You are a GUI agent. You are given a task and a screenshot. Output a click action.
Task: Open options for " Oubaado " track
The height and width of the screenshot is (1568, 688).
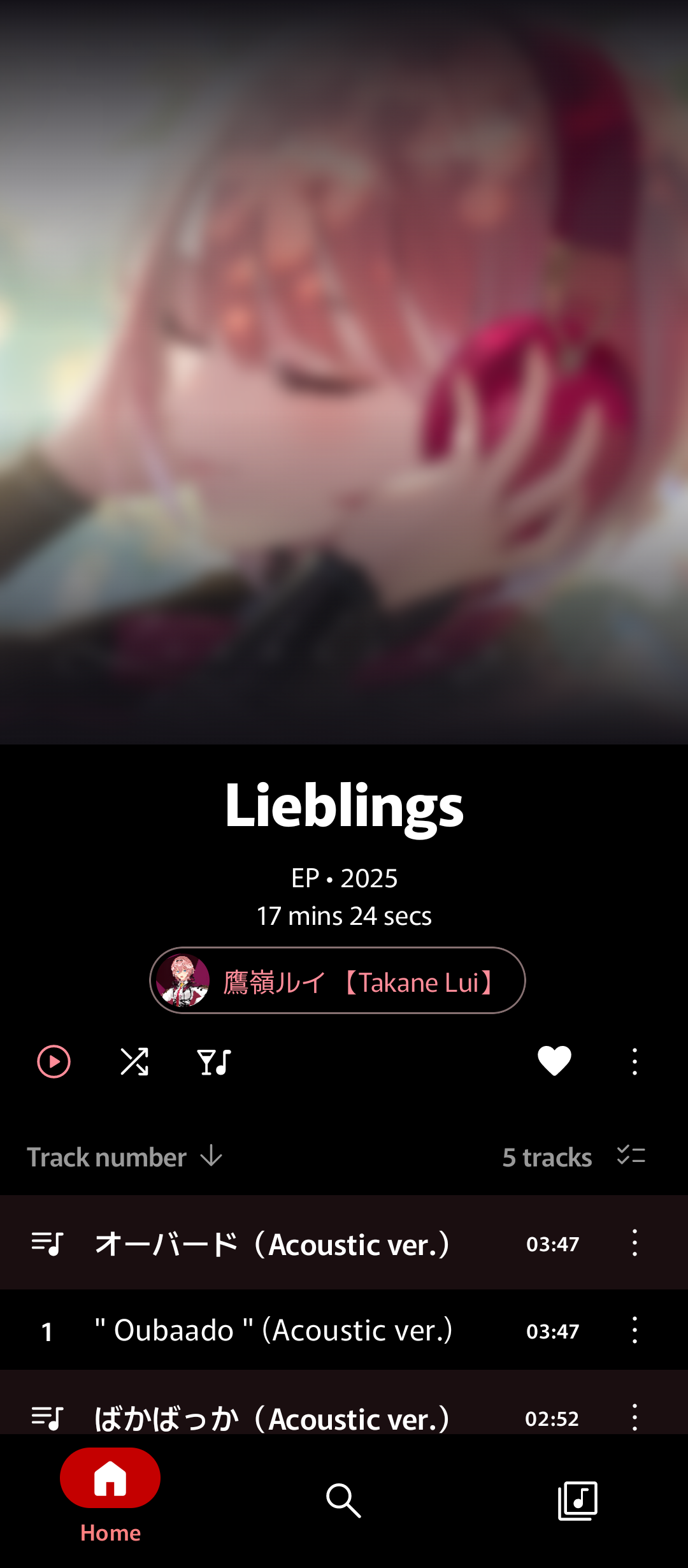[634, 1330]
